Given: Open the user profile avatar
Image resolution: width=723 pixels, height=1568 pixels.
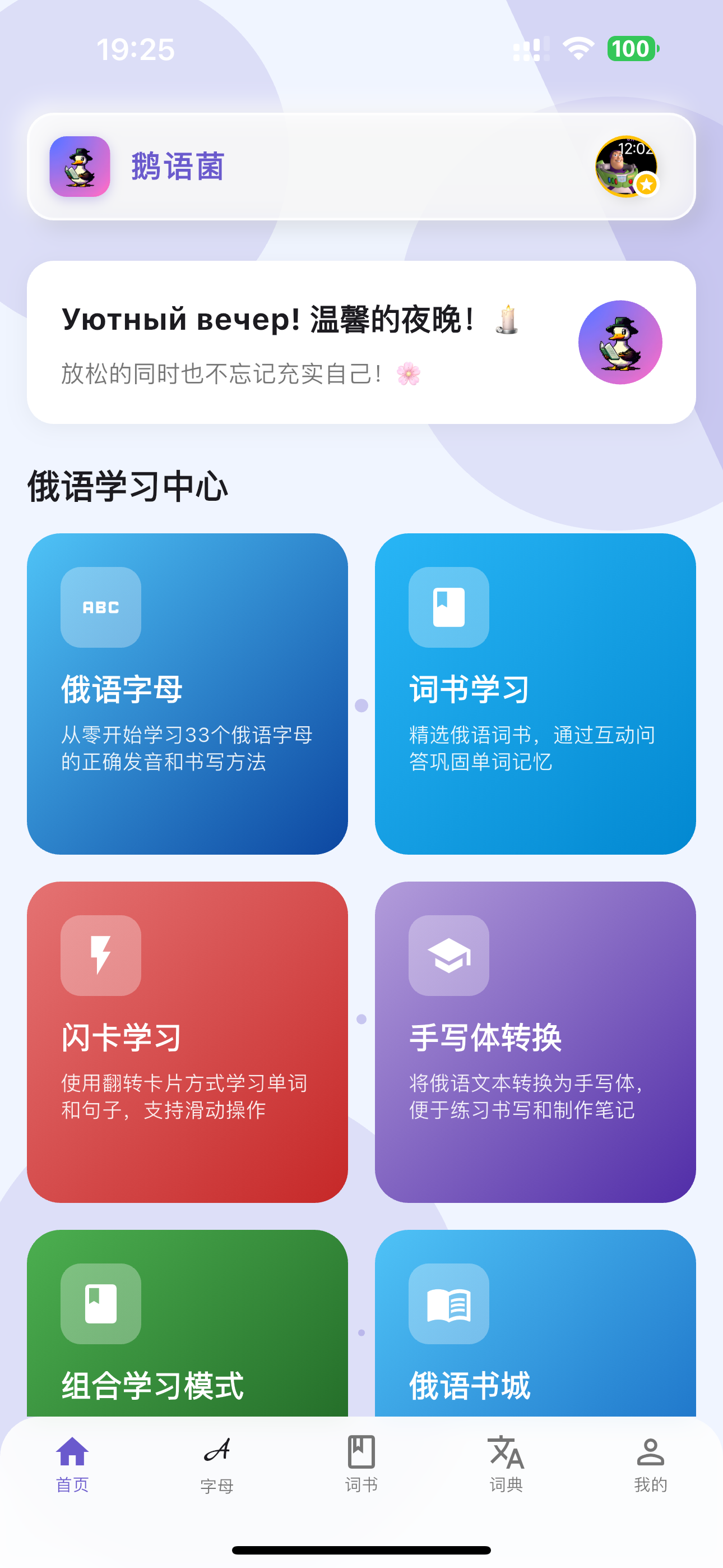Looking at the screenshot, I should click(626, 166).
